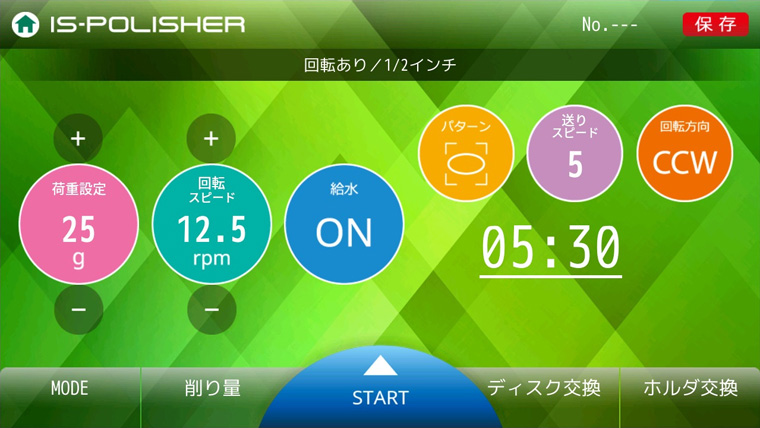Open the パターン pattern selector
This screenshot has height=428, width=760.
coord(466,154)
